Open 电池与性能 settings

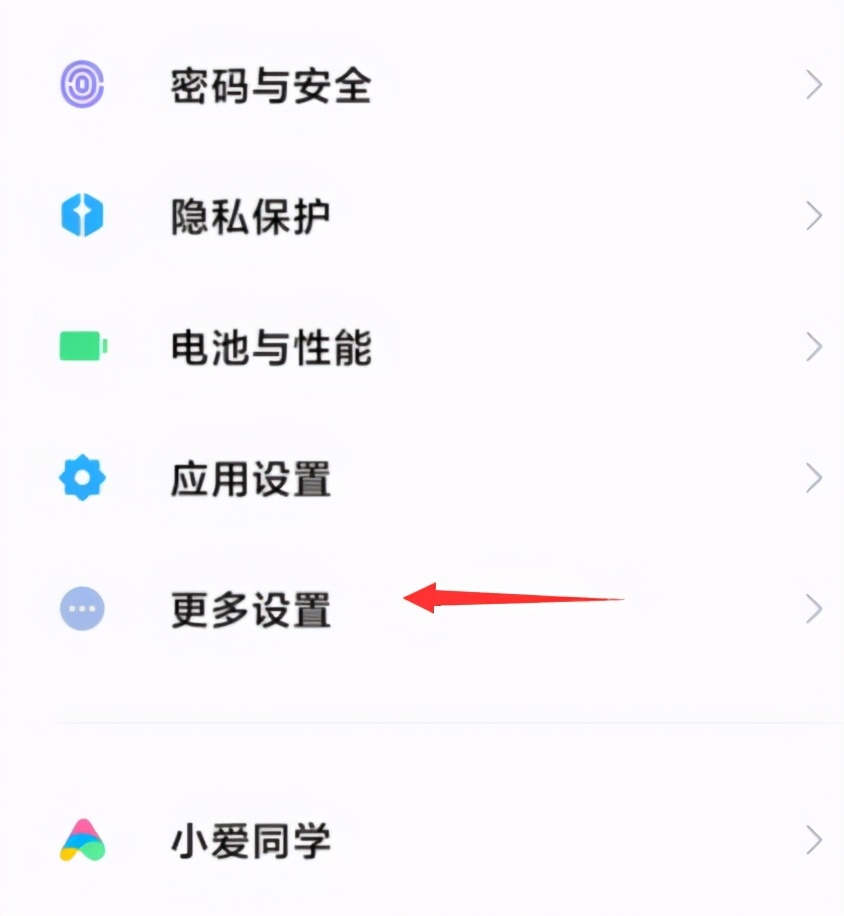tap(270, 347)
